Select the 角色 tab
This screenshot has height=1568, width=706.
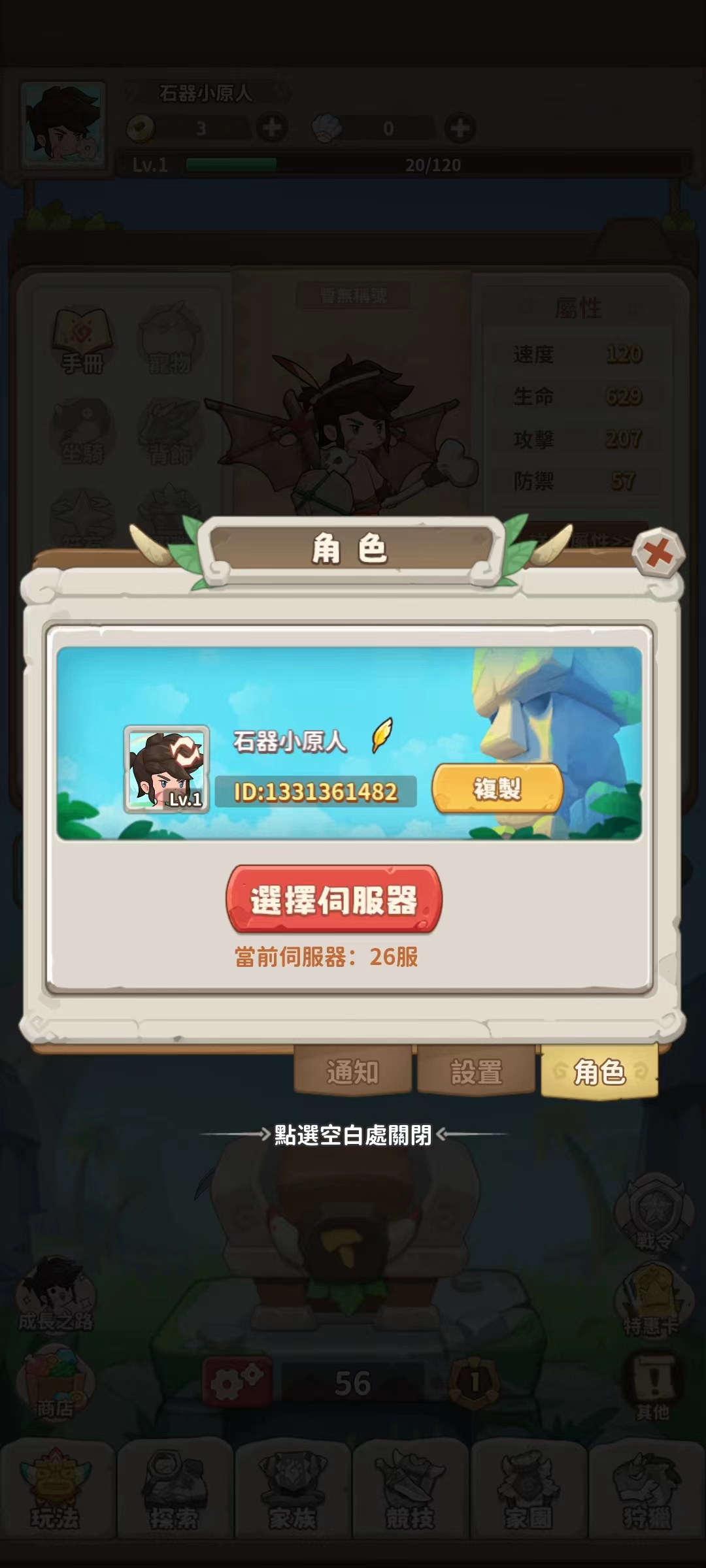[599, 1072]
